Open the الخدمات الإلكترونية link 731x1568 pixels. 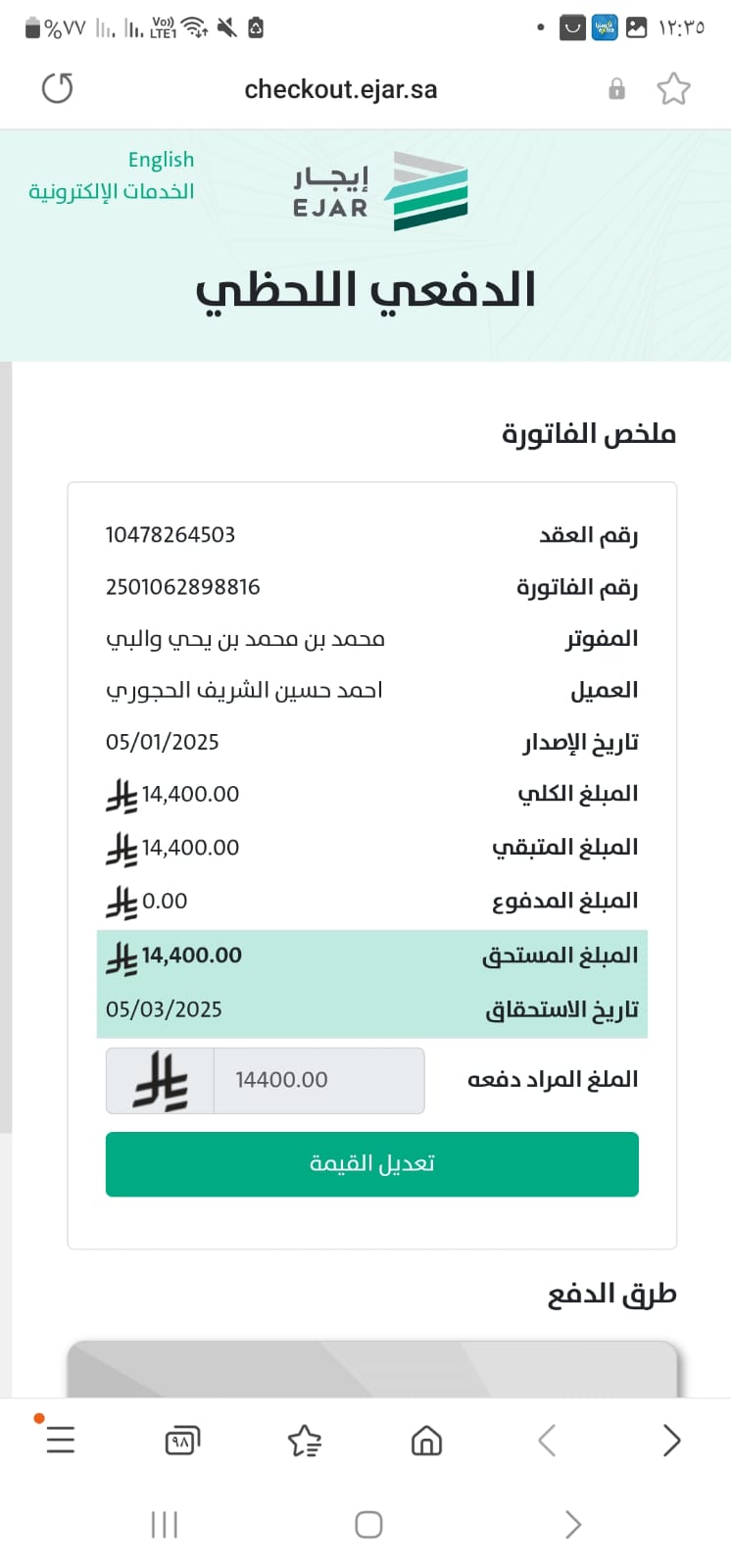click(111, 191)
